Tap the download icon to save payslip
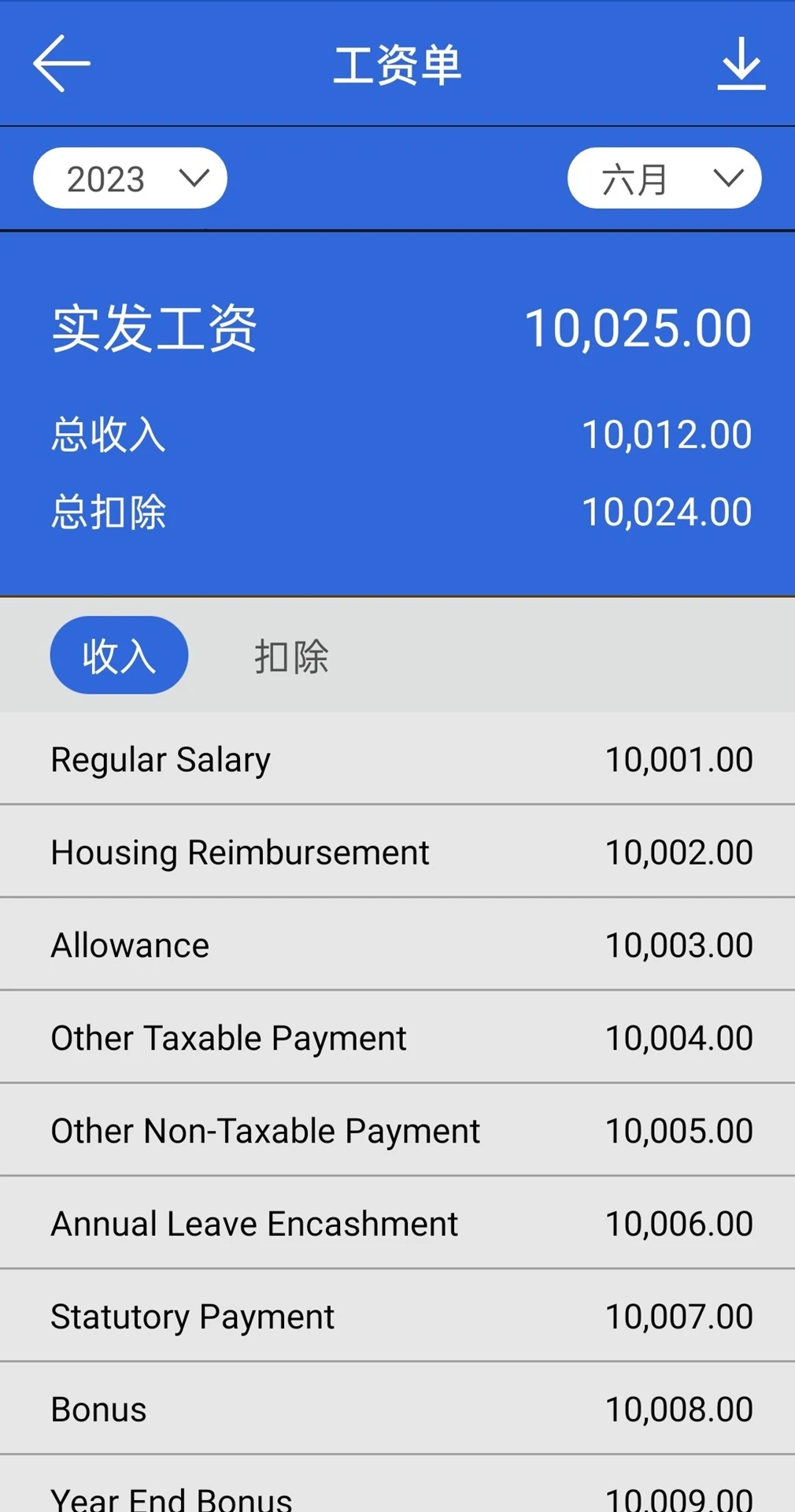This screenshot has width=795, height=1512. click(x=741, y=63)
